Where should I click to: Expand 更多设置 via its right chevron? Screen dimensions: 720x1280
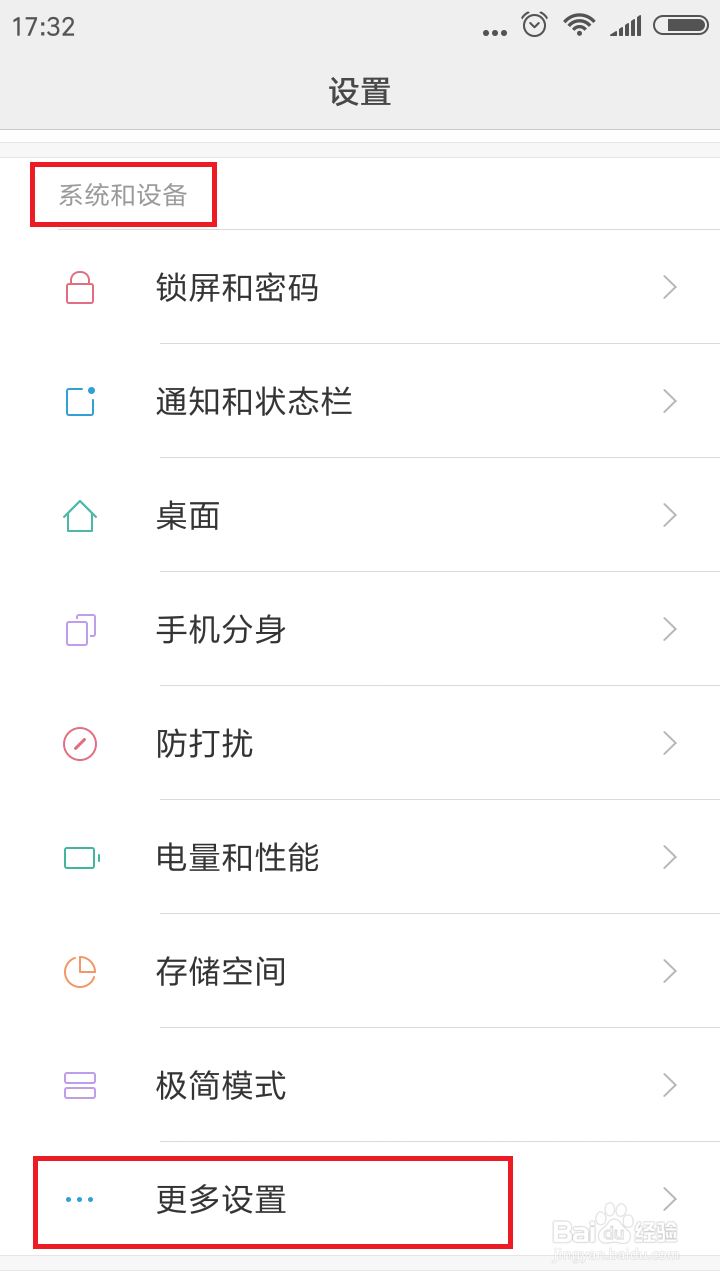pyautogui.click(x=669, y=1200)
